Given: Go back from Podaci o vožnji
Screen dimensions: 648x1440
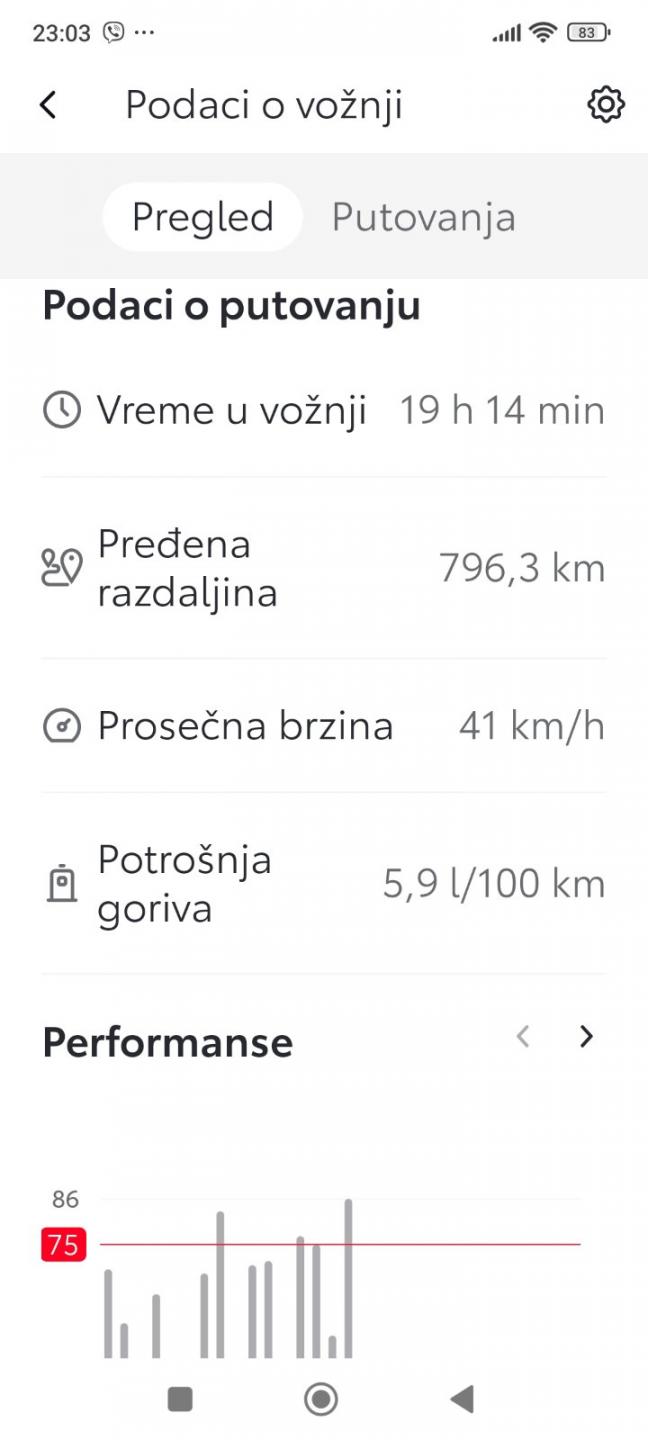Looking at the screenshot, I should tap(48, 105).
